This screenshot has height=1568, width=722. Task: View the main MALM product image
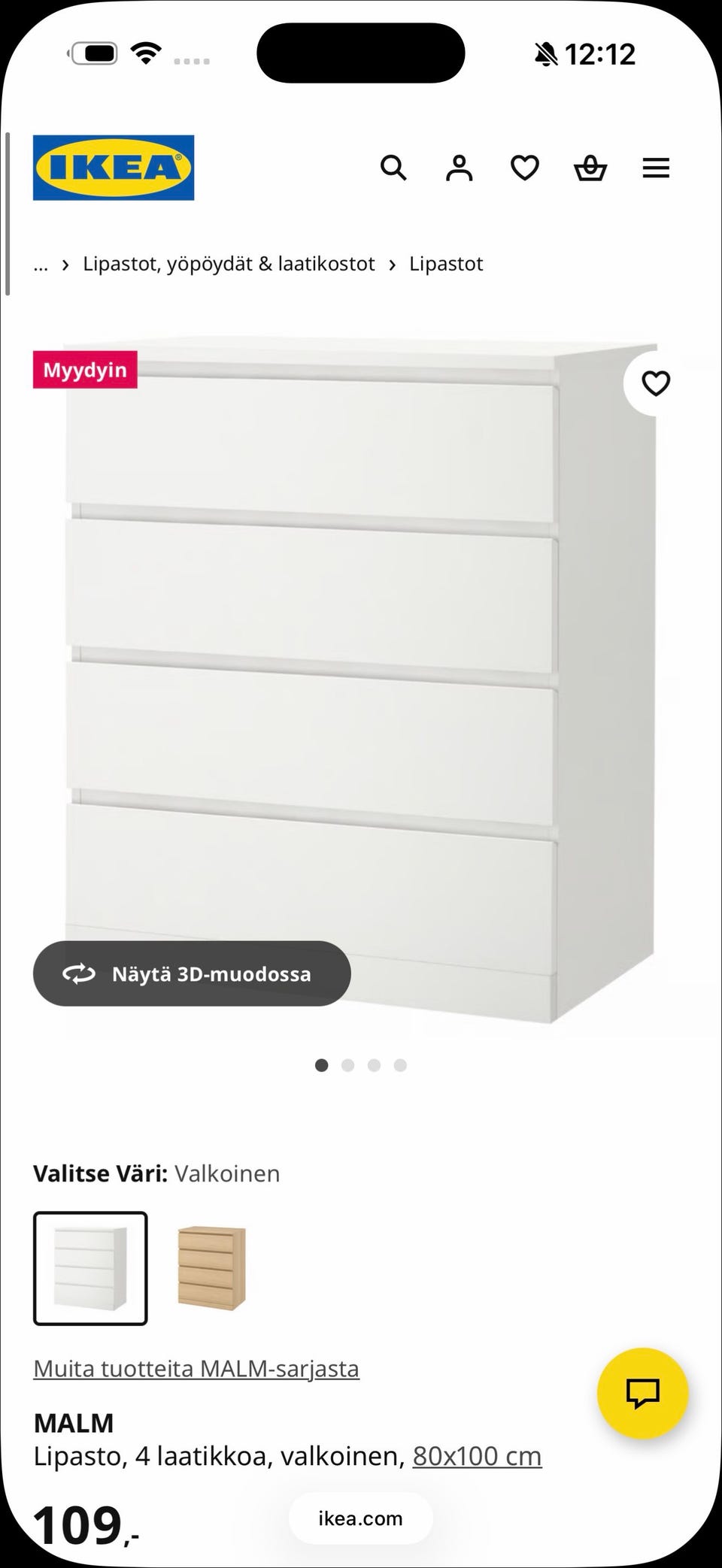click(x=361, y=677)
